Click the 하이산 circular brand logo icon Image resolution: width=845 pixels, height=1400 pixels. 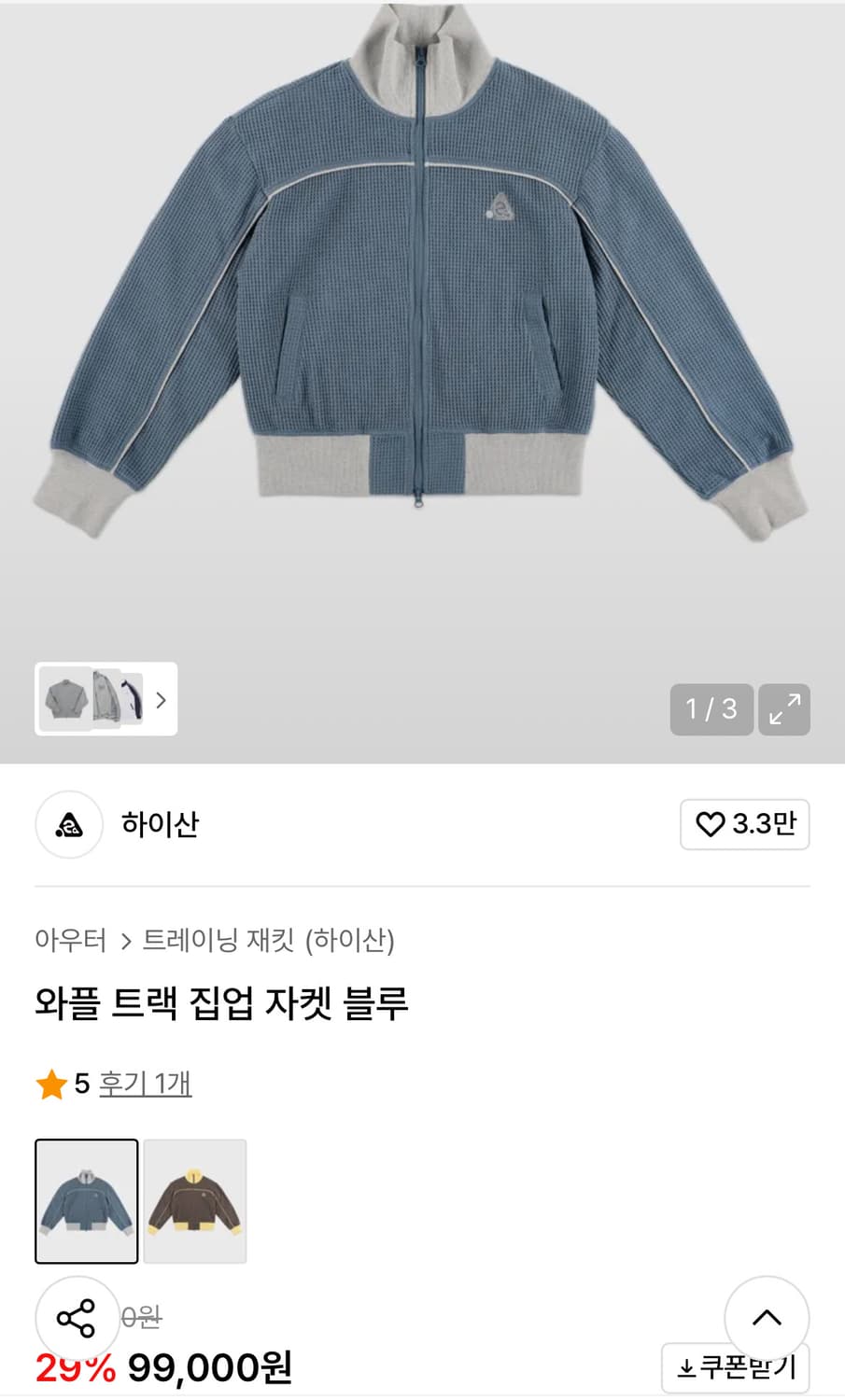point(68,825)
